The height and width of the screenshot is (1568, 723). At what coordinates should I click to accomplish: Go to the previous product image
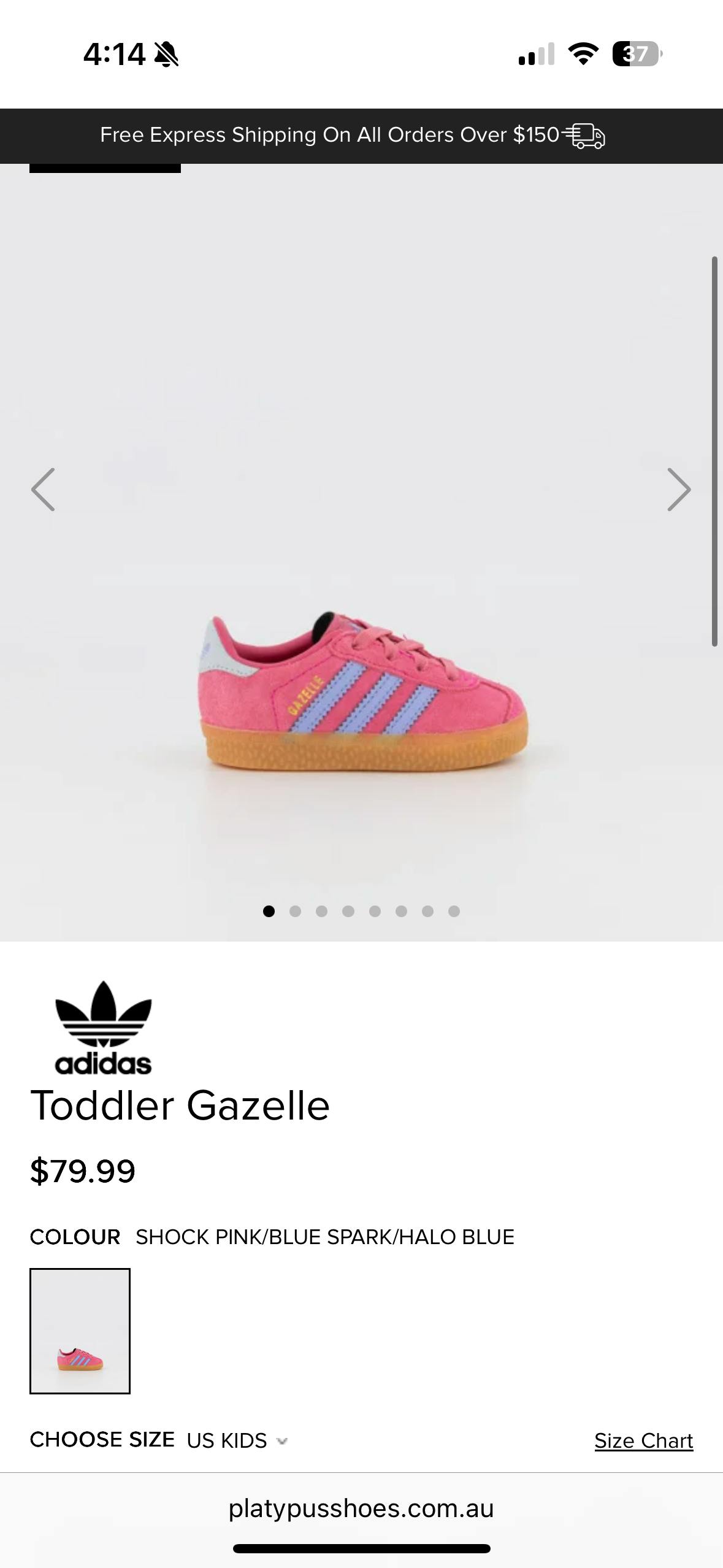[43, 490]
